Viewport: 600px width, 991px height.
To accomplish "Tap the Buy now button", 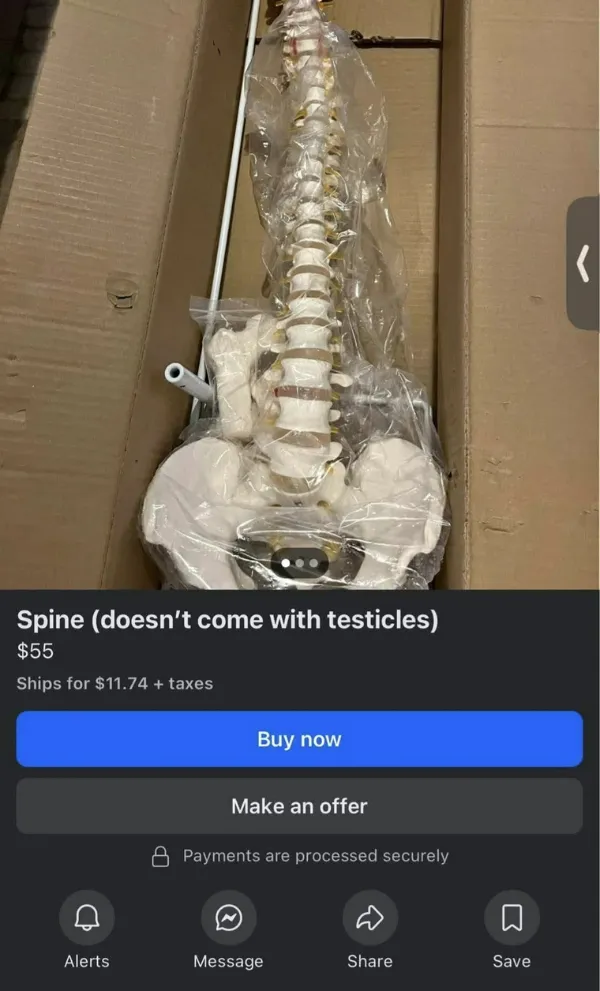I will [x=299, y=739].
